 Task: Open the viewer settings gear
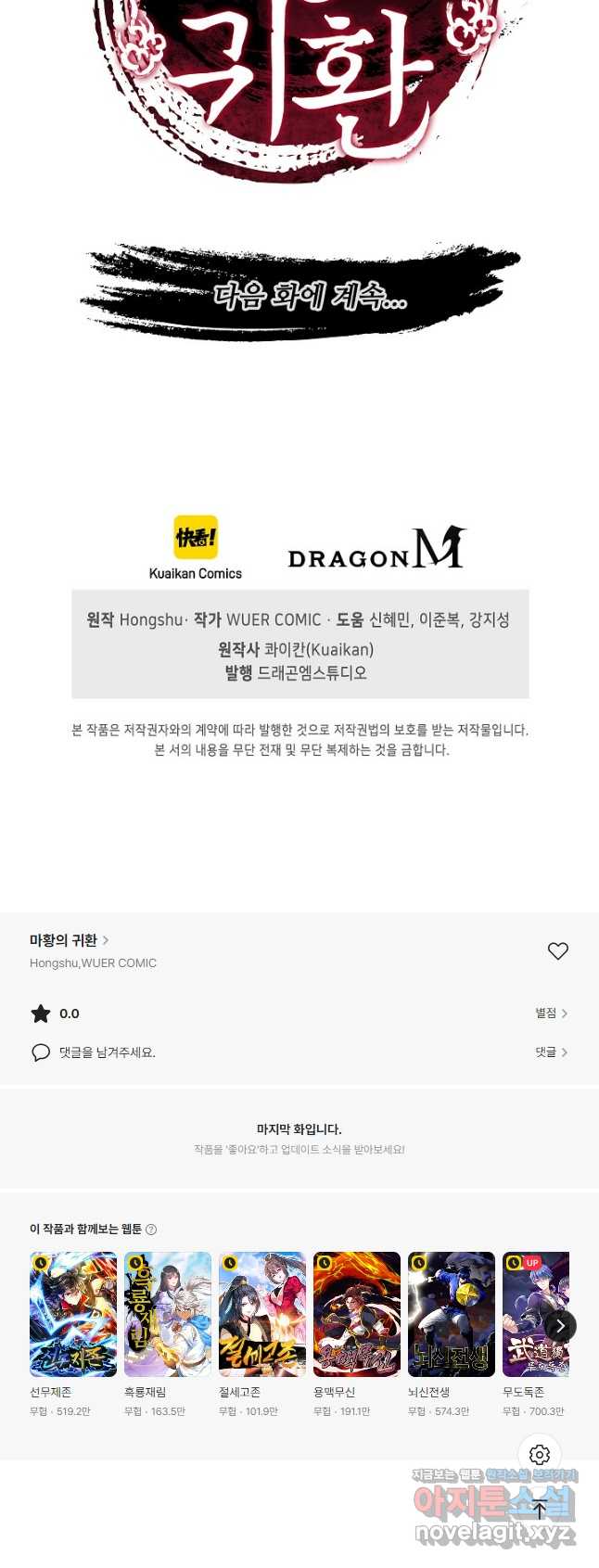pyautogui.click(x=540, y=1455)
